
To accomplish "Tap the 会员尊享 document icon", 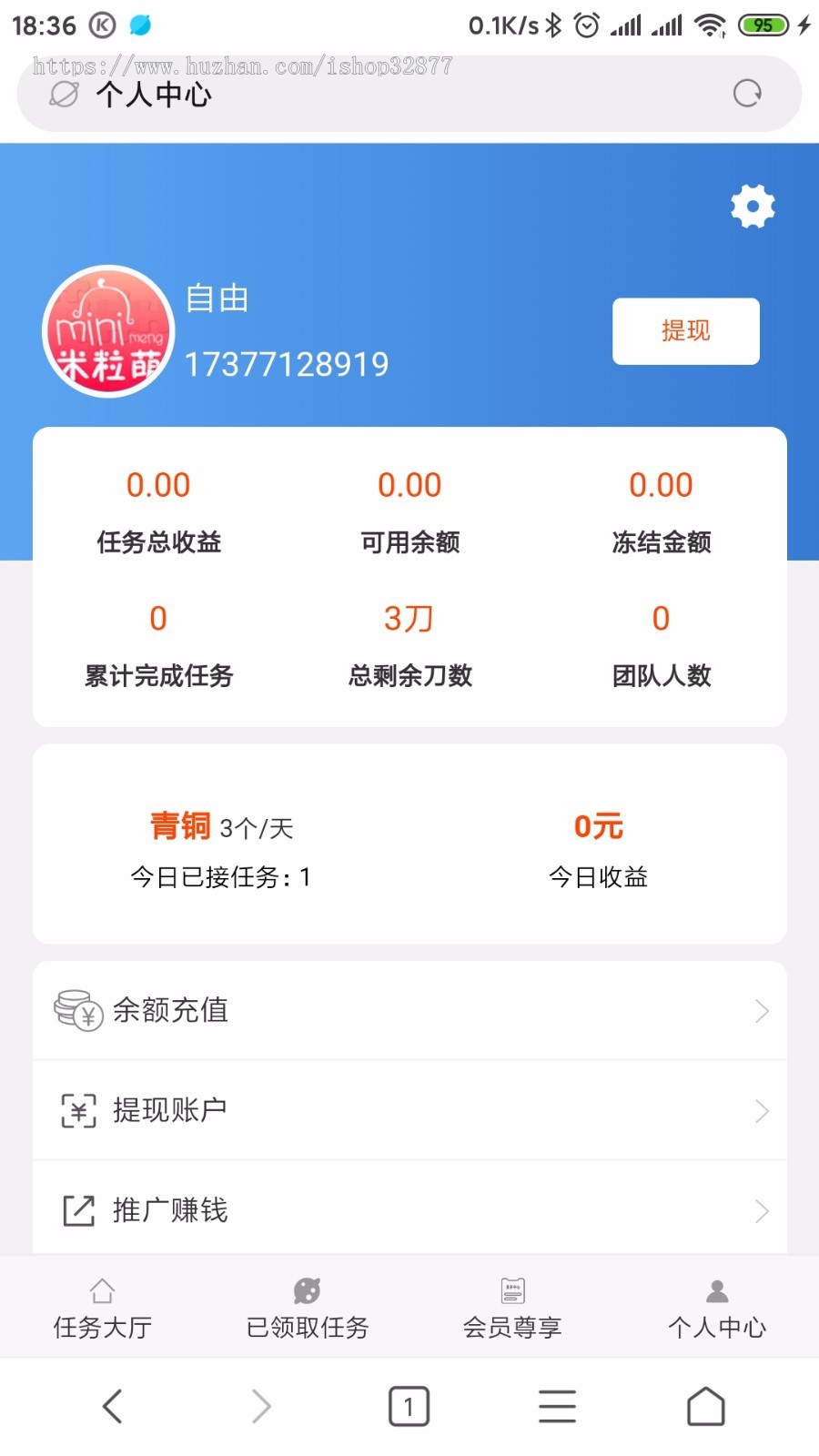I will [x=511, y=1290].
